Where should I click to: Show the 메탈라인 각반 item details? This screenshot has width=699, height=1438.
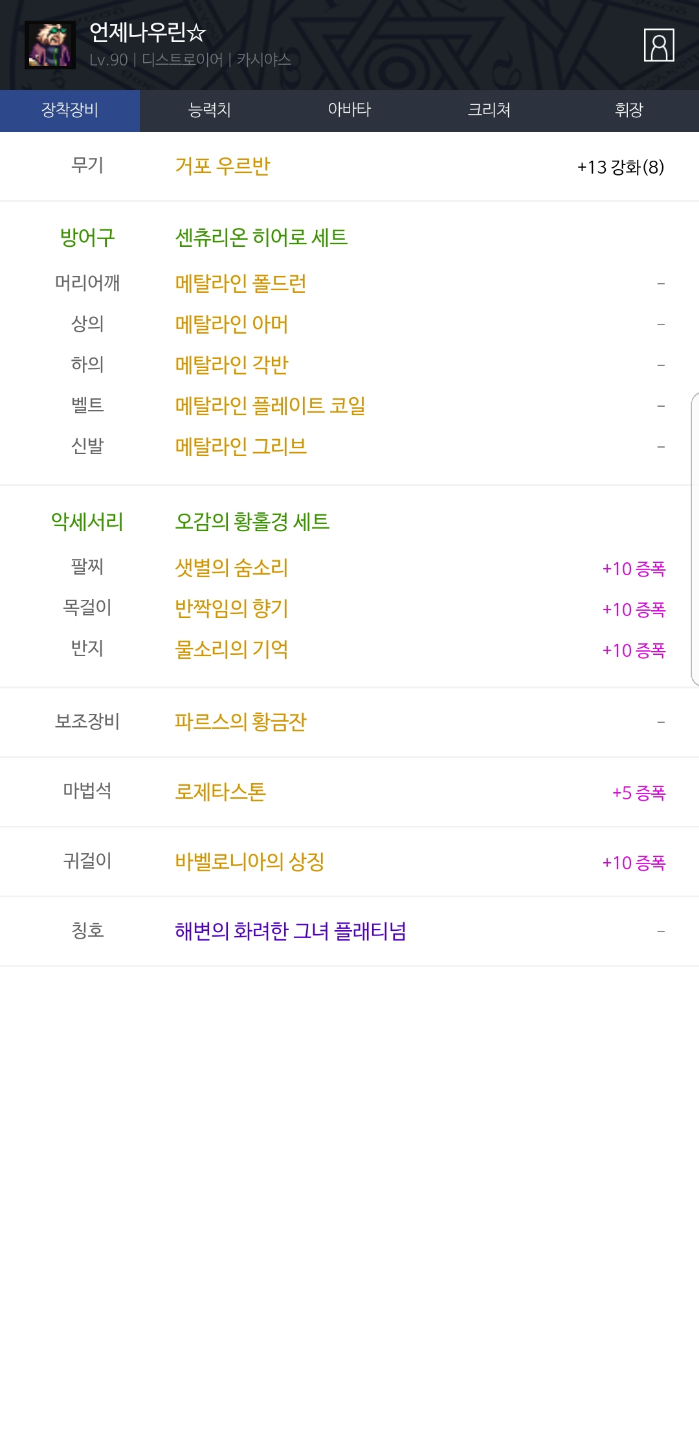pos(231,365)
